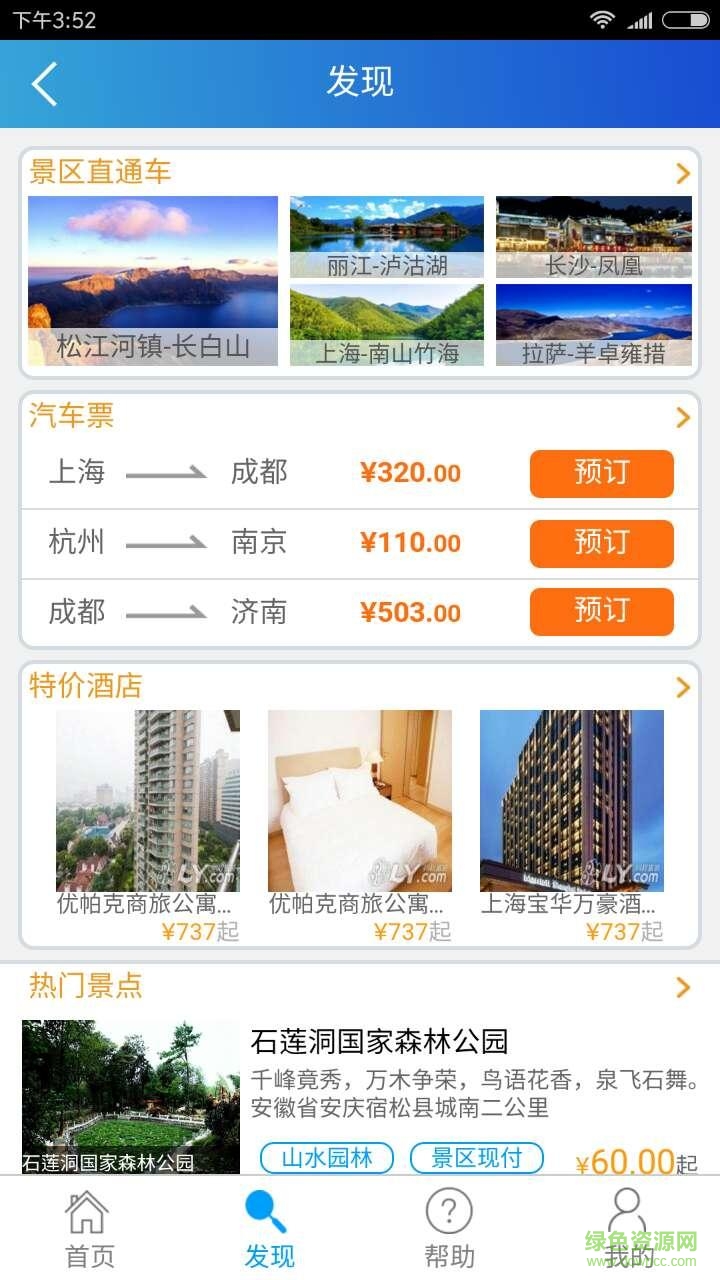The width and height of the screenshot is (720, 1280).
Task: View 石莲洞国家森林公园 attraction details
Action: click(x=379, y=1042)
